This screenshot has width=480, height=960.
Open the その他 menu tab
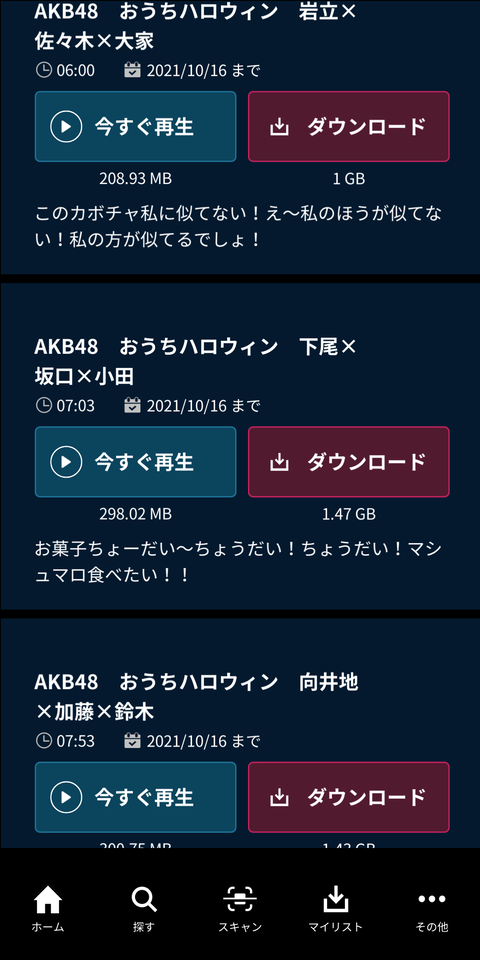click(x=432, y=909)
